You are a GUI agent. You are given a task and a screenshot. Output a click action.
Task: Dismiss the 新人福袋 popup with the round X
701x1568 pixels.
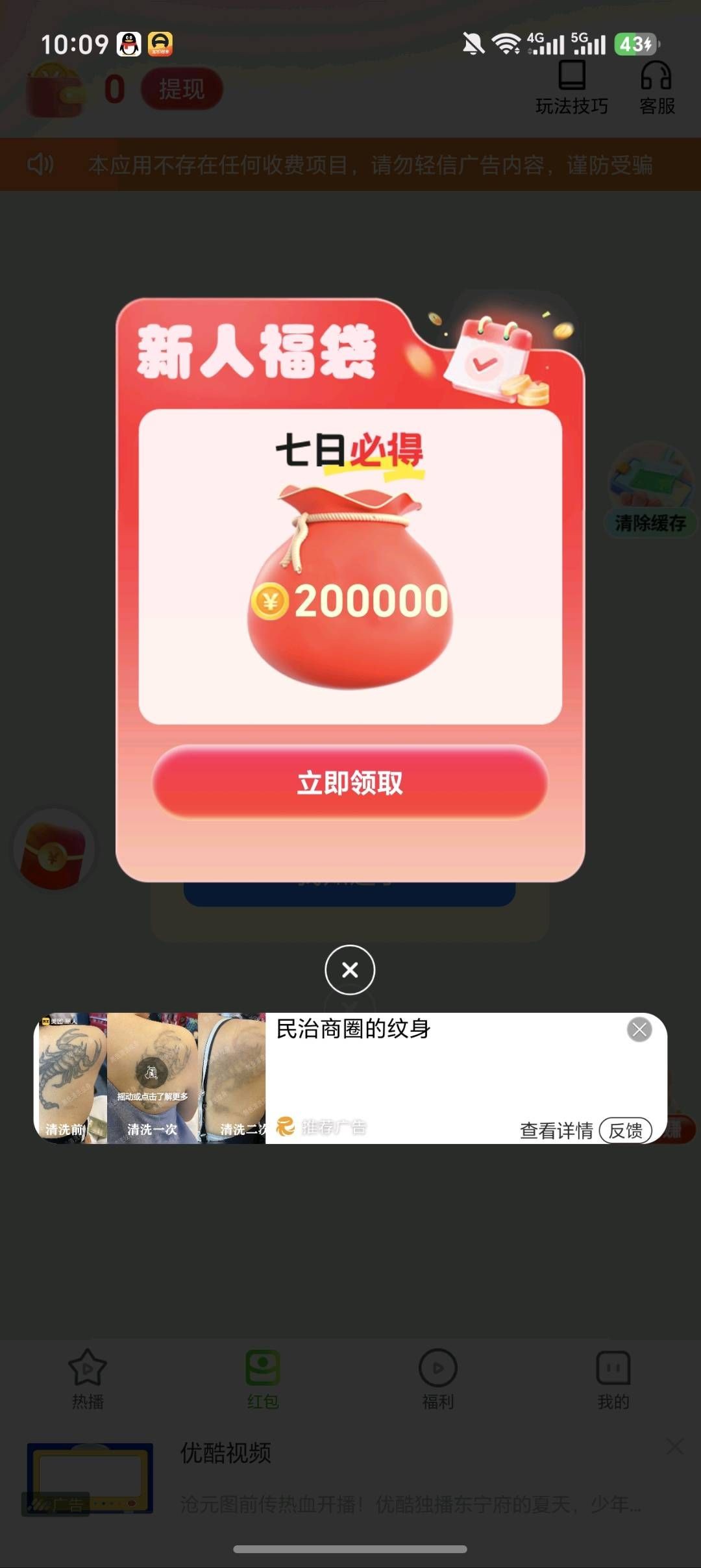[350, 969]
